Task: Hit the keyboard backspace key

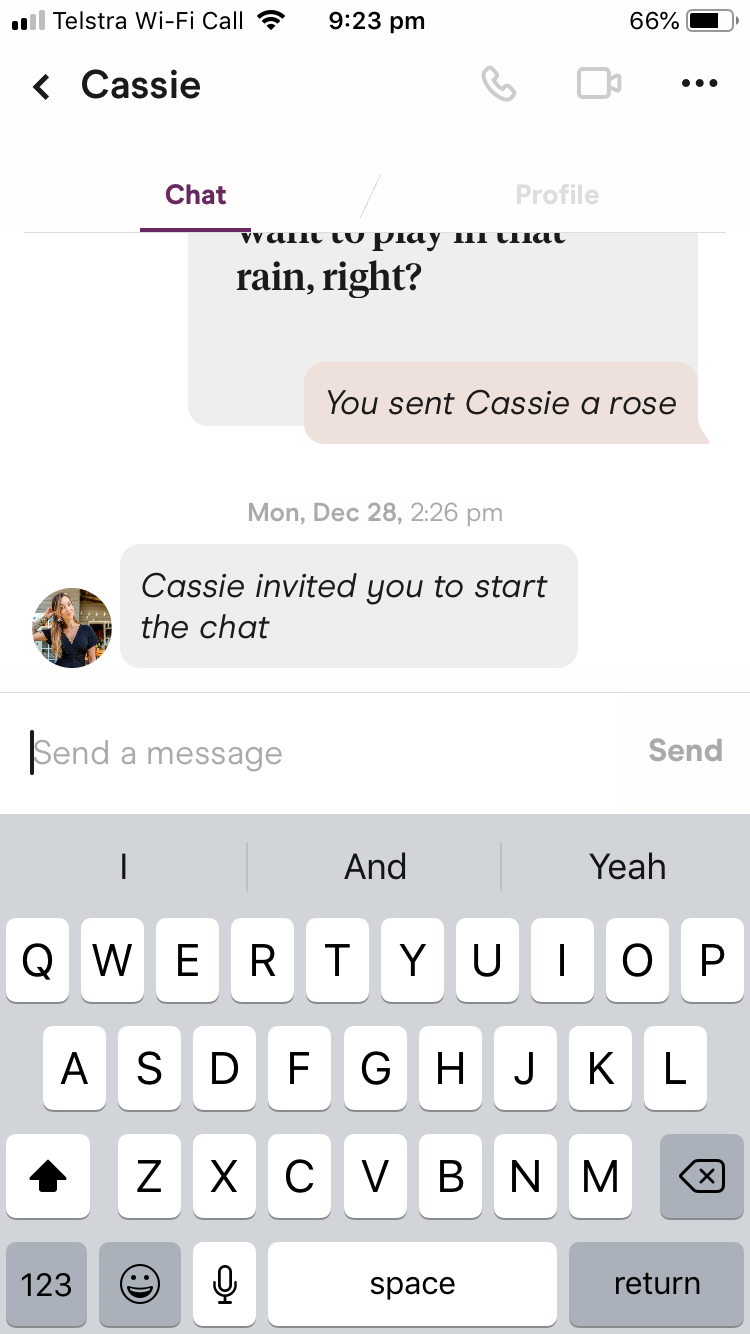Action: coord(701,1177)
